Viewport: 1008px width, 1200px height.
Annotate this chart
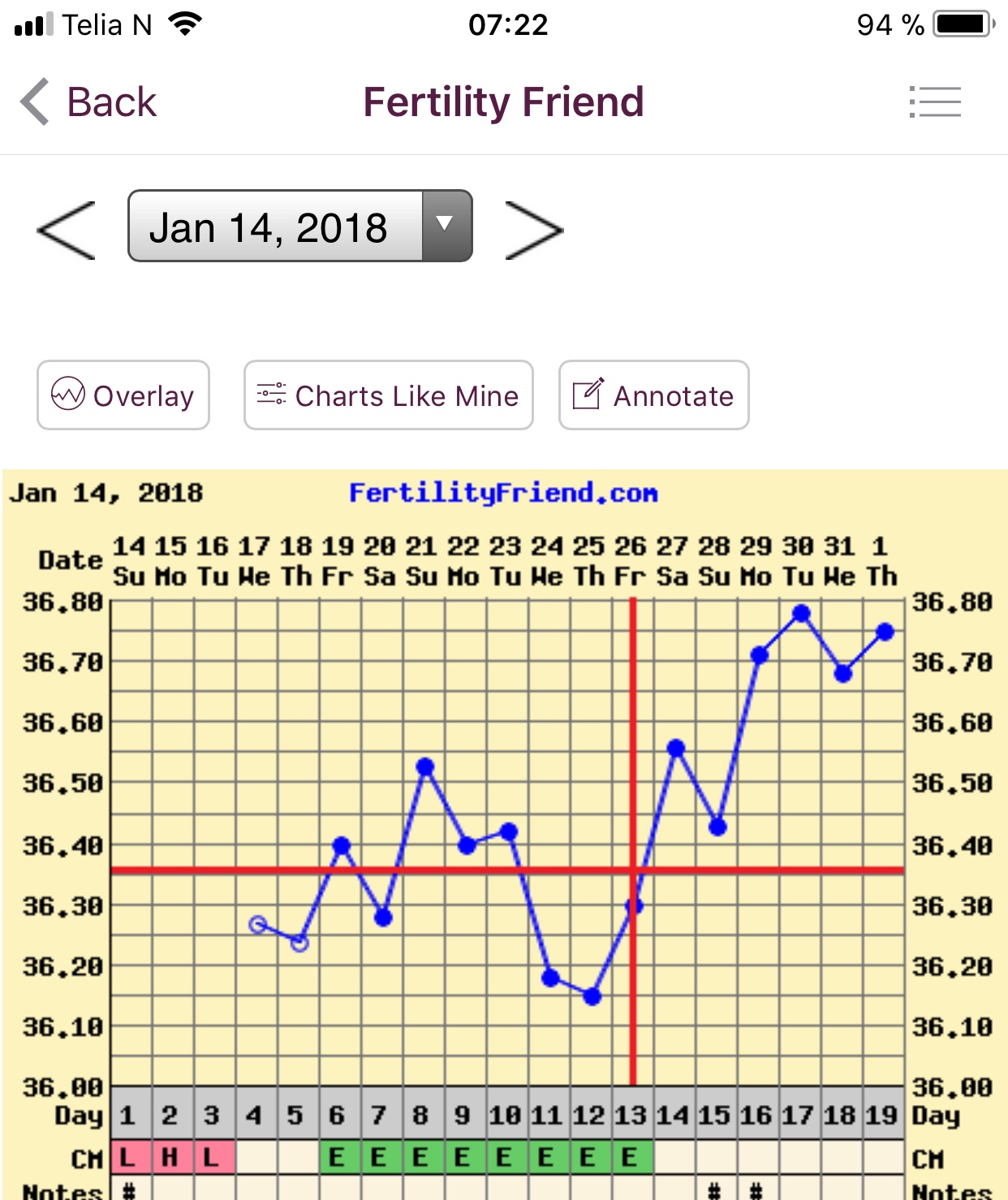[653, 395]
